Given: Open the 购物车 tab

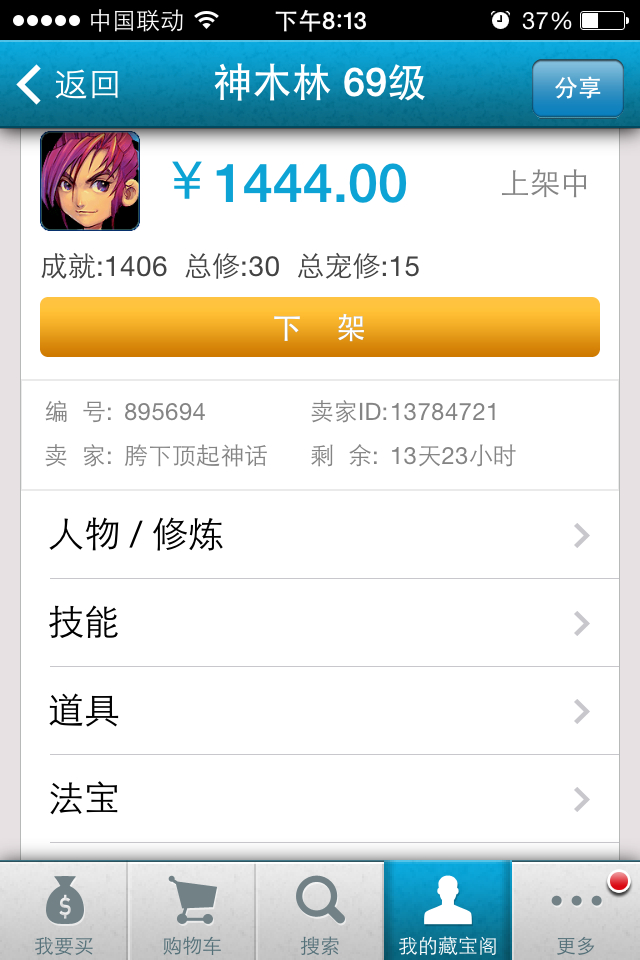Looking at the screenshot, I should (192, 914).
